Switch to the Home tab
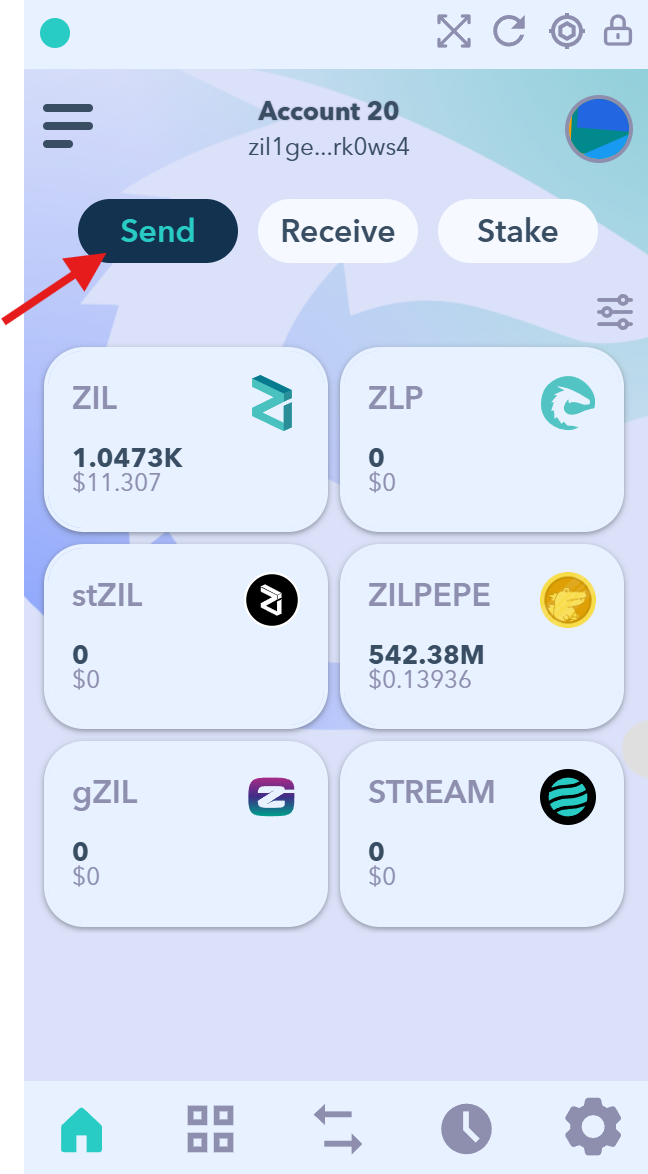The height and width of the screenshot is (1174, 648). 82,1129
